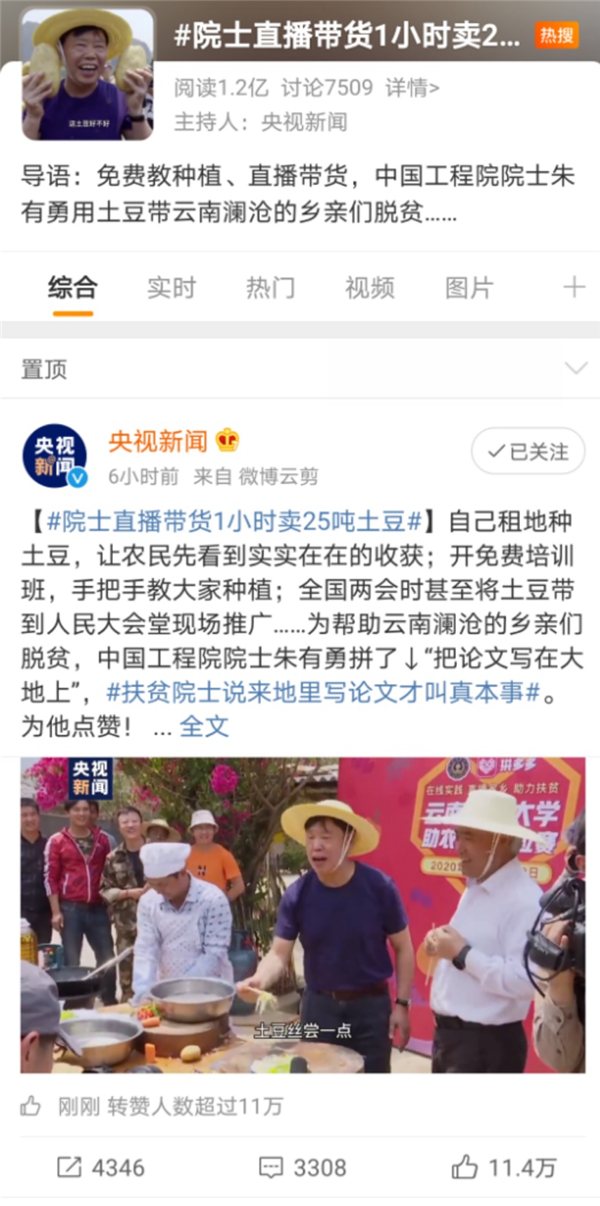Switch to the 热门 tab
Screen dimensions: 600x1206
coord(271,288)
